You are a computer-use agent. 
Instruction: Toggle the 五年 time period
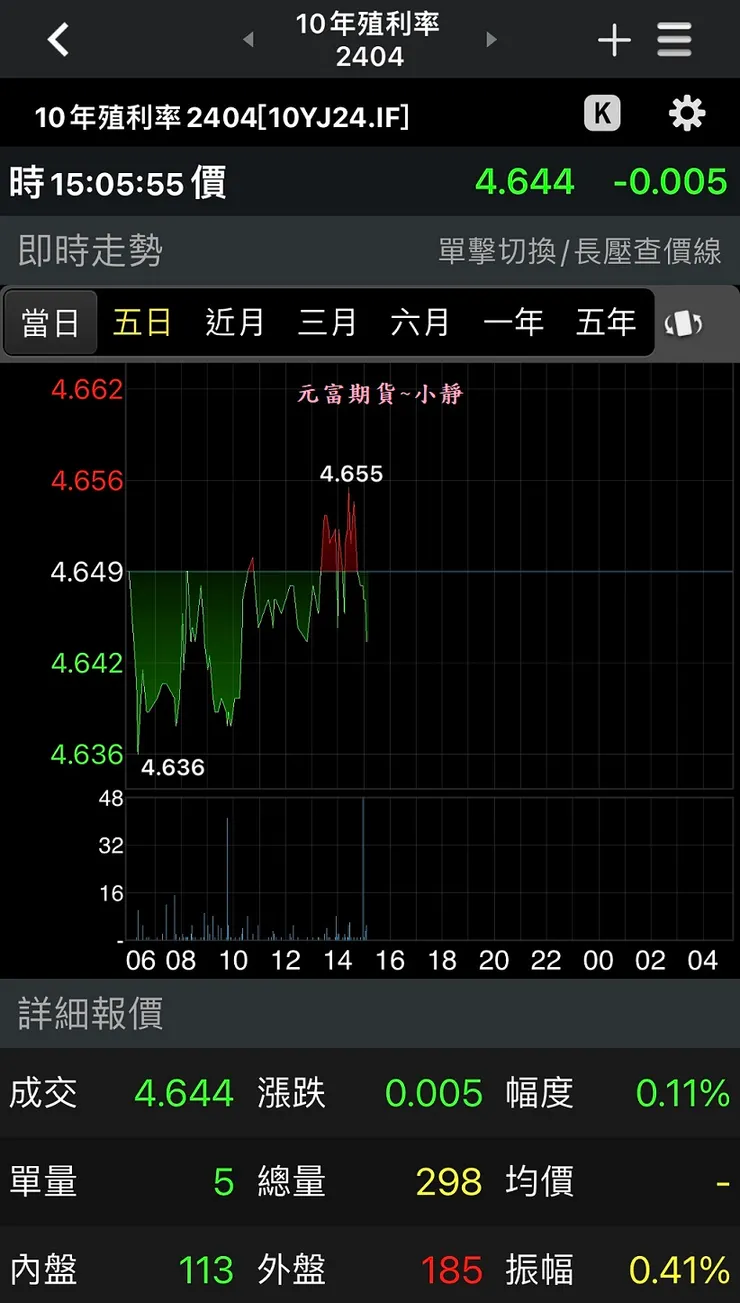coord(605,322)
